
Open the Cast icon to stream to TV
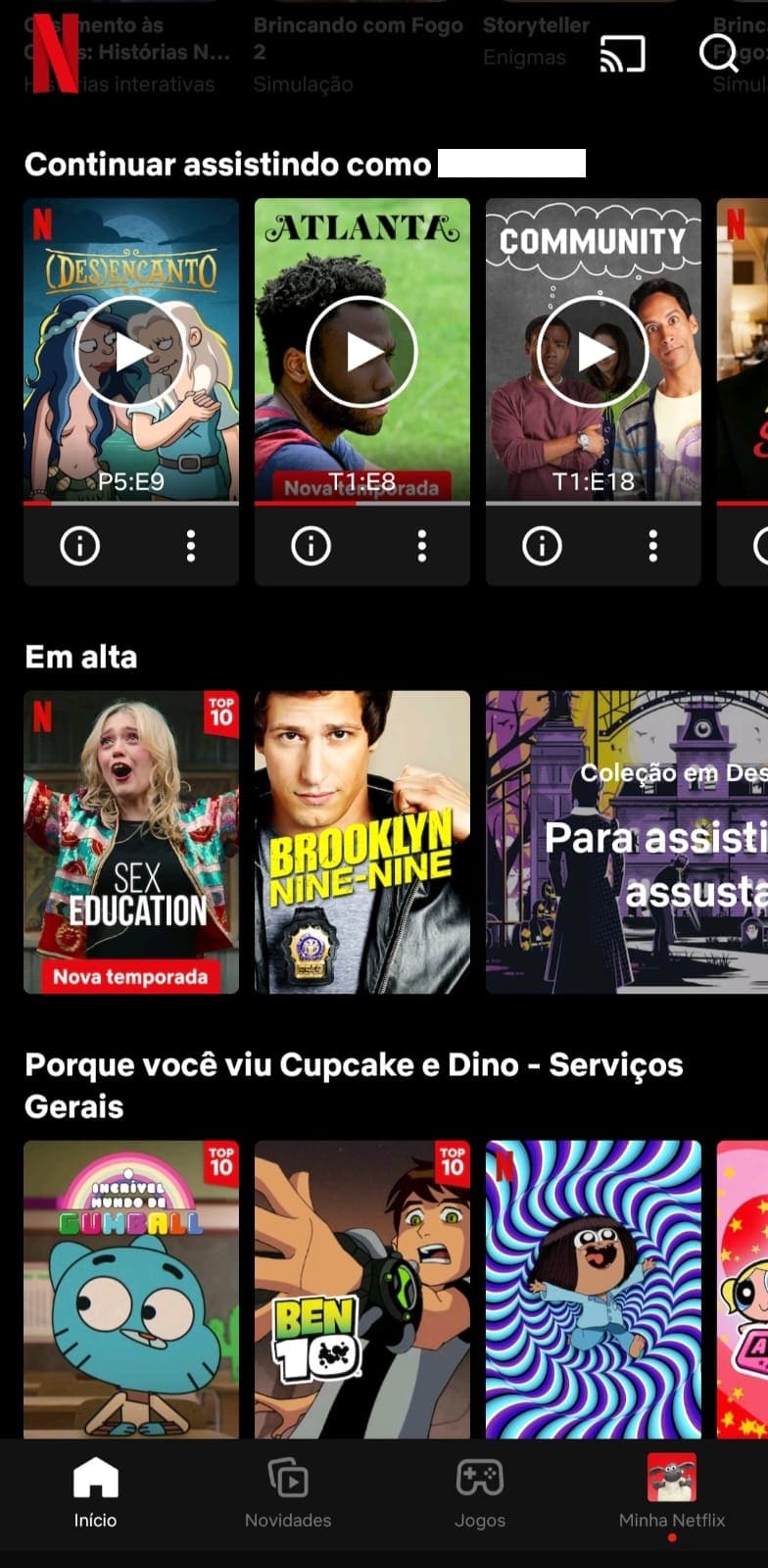[x=624, y=54]
